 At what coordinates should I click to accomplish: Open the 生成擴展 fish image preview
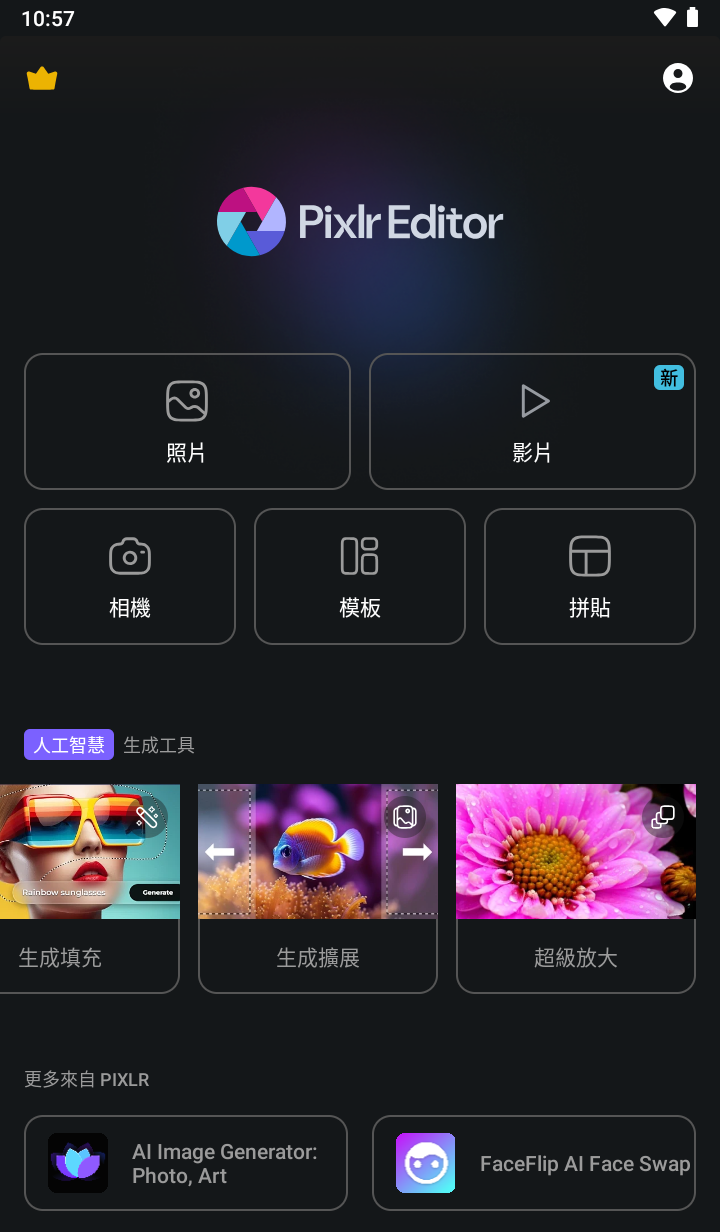317,851
